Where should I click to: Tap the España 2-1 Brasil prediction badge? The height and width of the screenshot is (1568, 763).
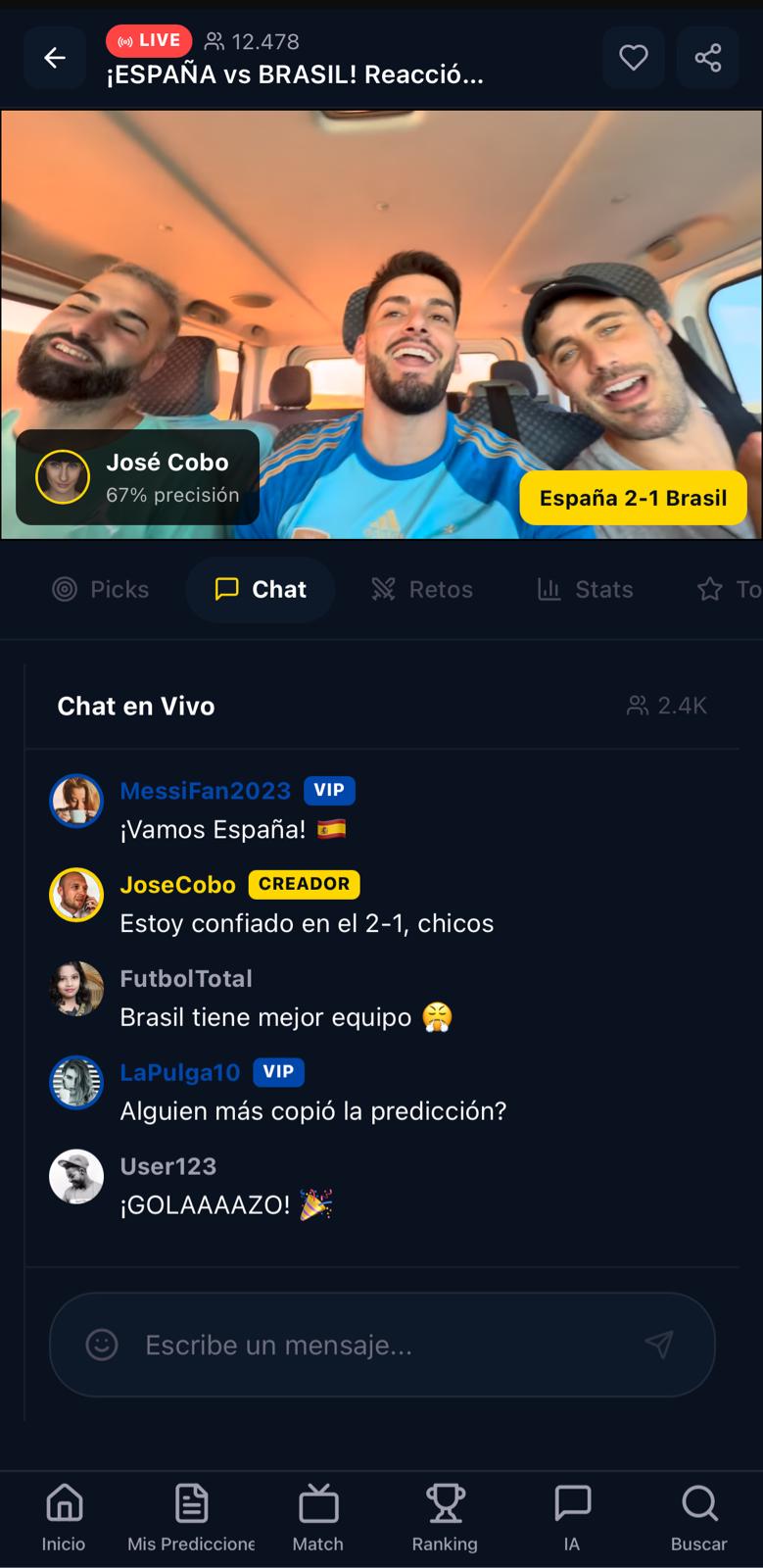click(633, 498)
